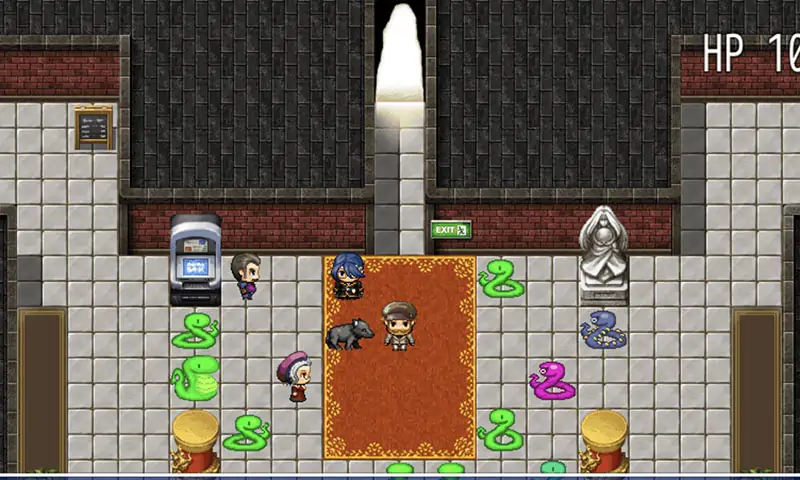Tap the pink snake
Viewport: 800px width, 480px height.
[551, 381]
